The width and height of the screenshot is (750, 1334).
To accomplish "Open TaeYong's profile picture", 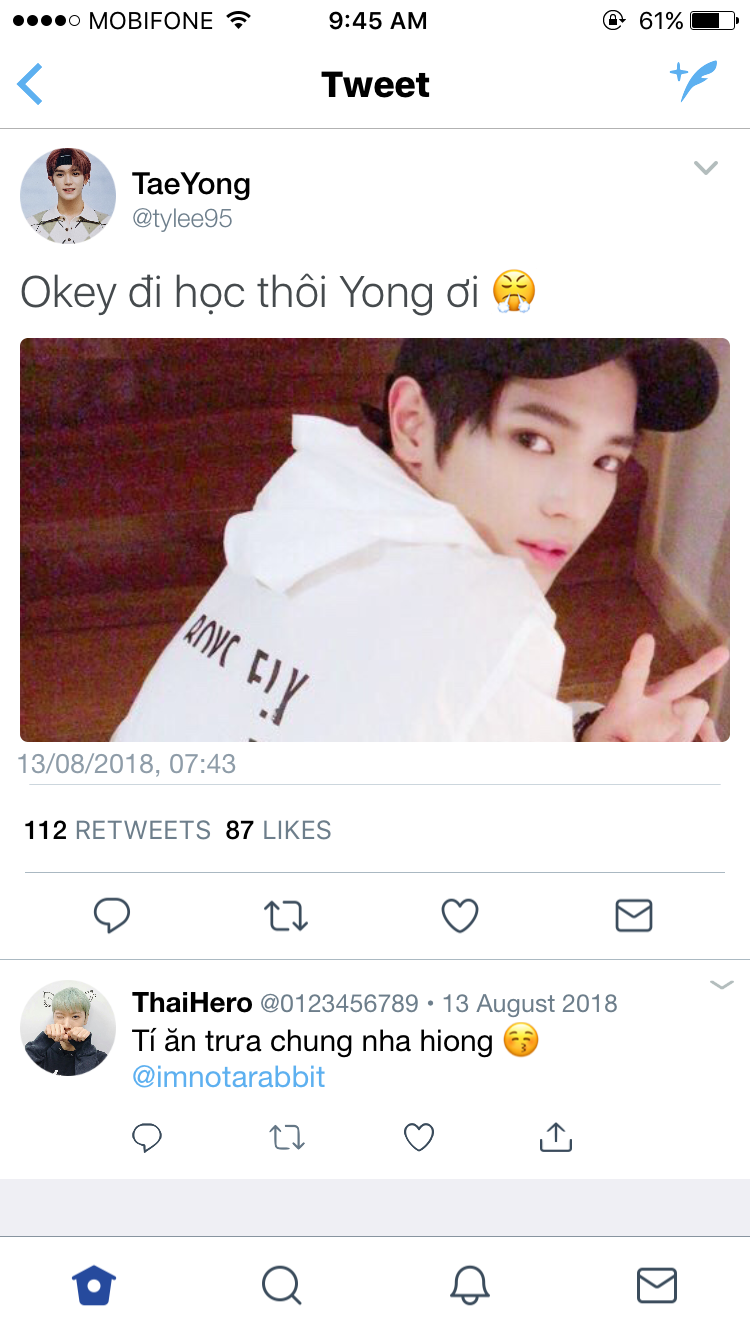I will [68, 196].
